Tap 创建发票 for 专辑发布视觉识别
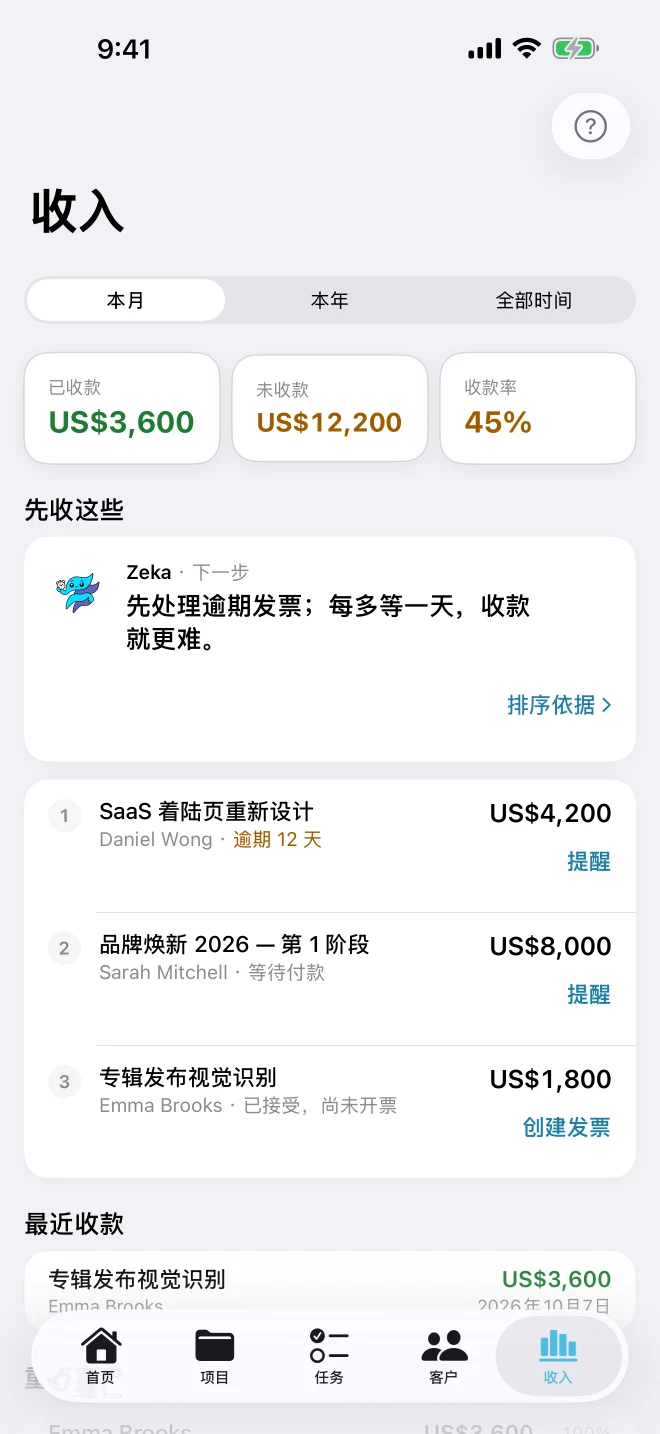 [567, 1127]
